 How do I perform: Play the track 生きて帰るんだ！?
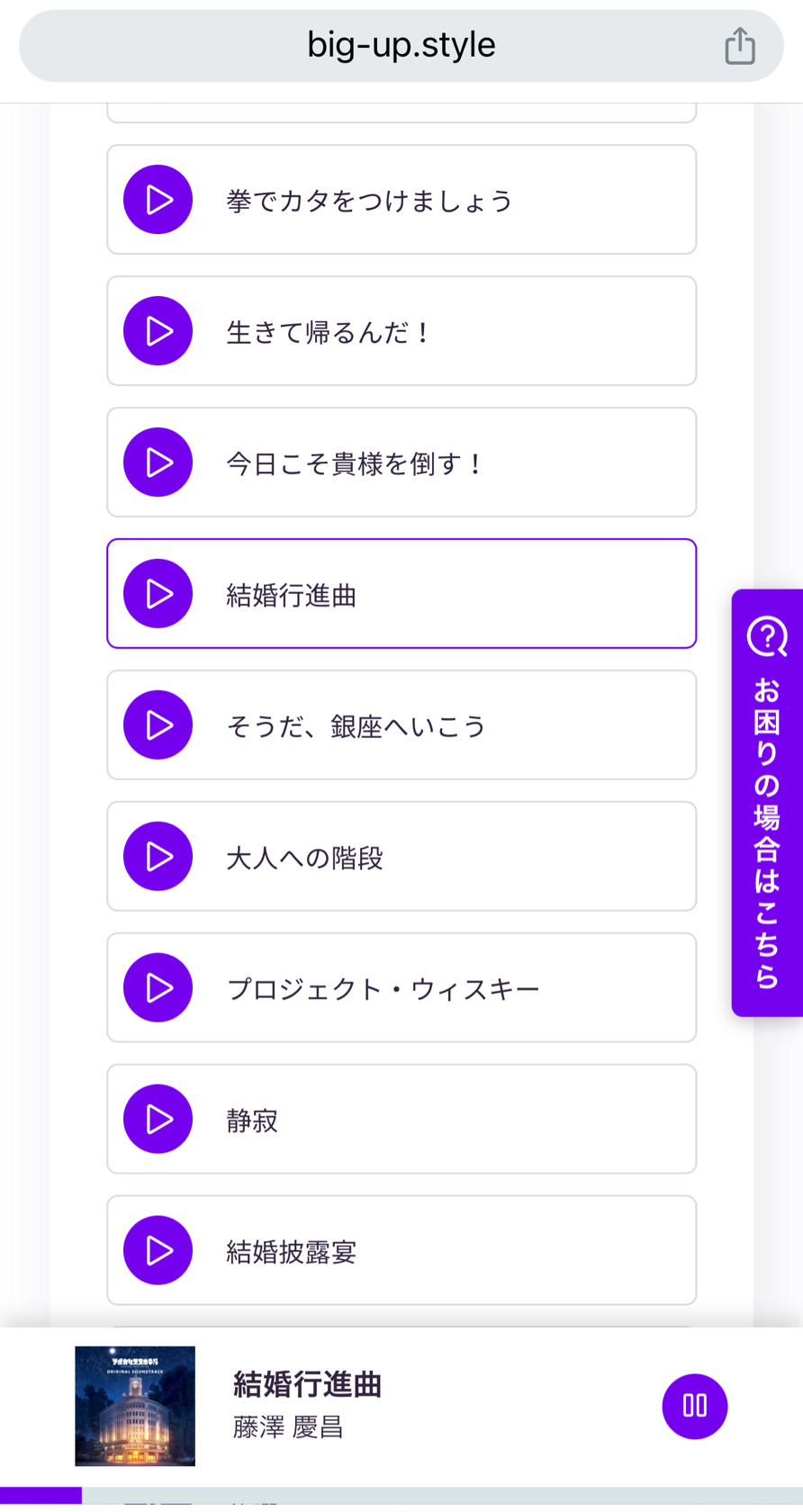pyautogui.click(x=158, y=331)
